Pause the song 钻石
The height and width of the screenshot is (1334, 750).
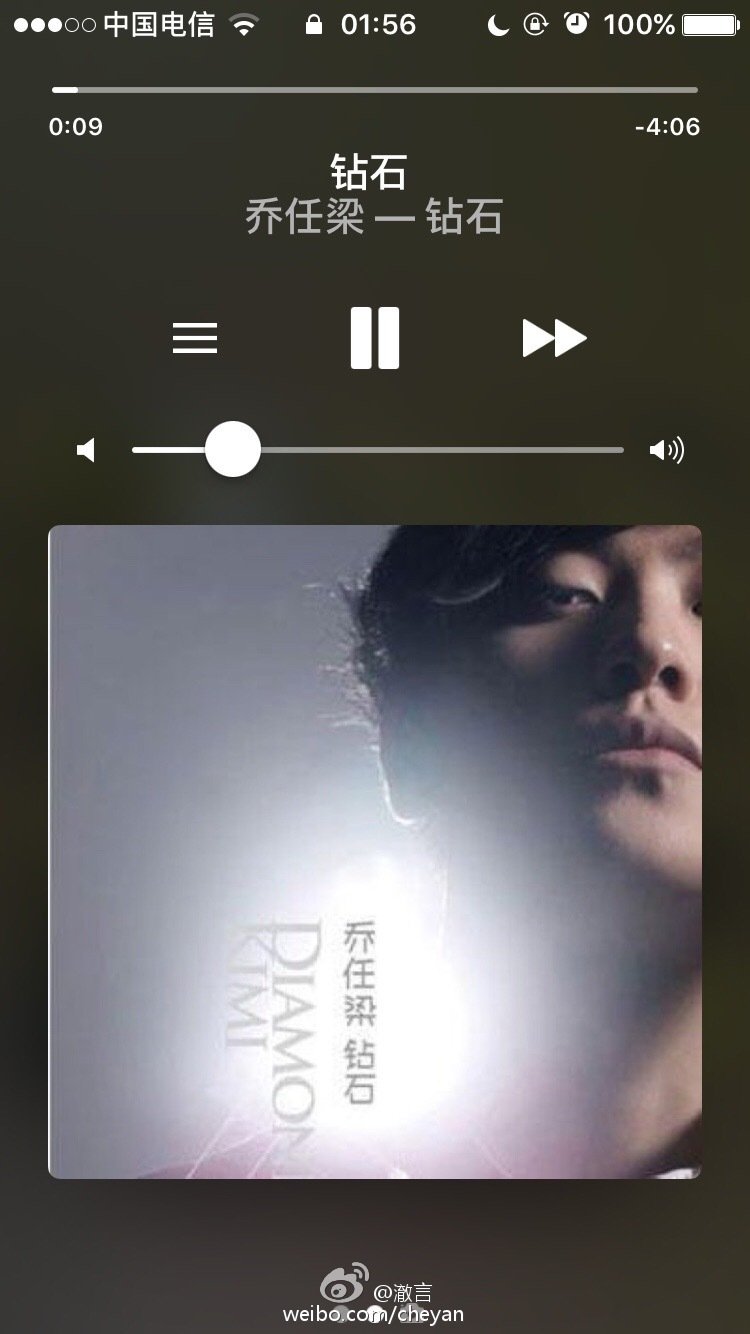(x=375, y=338)
